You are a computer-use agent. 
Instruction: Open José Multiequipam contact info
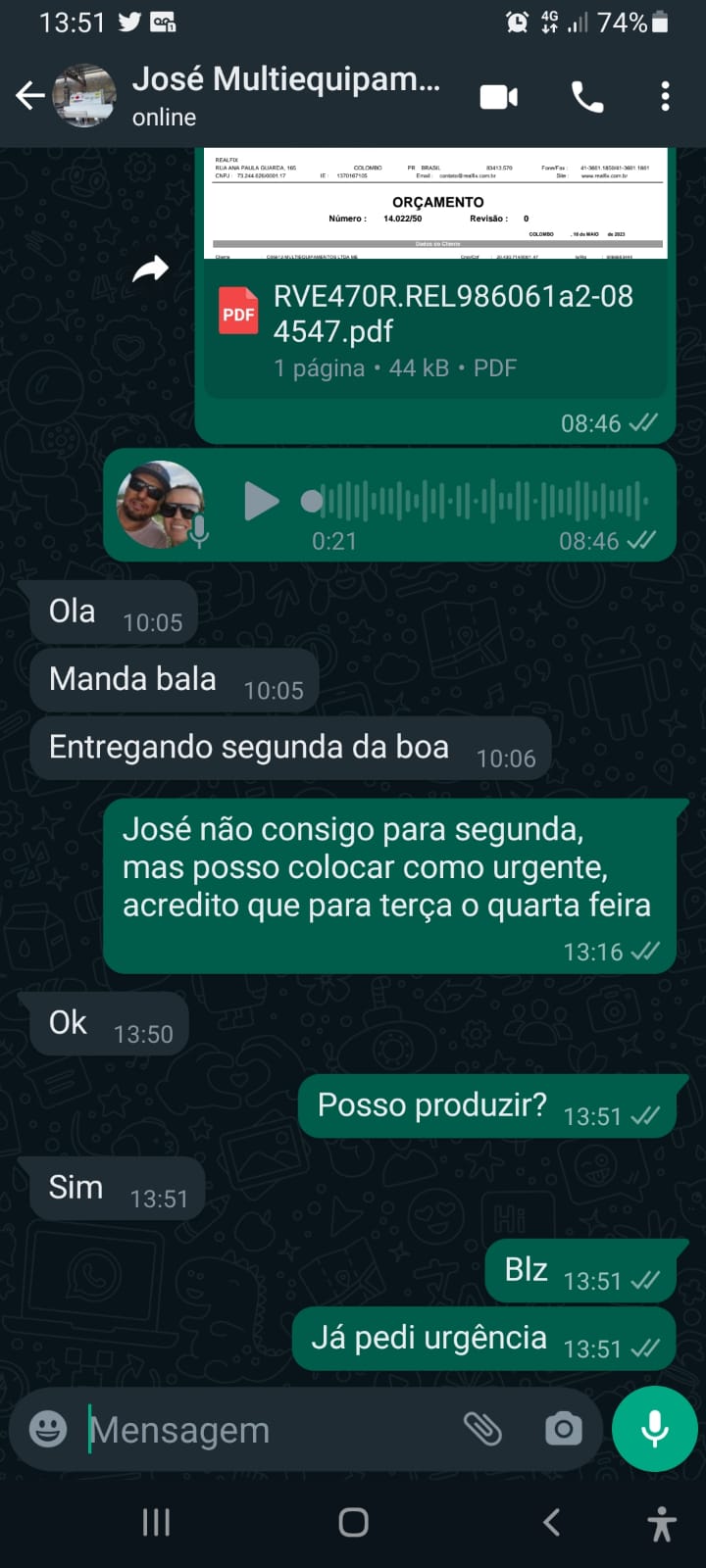pos(284,96)
